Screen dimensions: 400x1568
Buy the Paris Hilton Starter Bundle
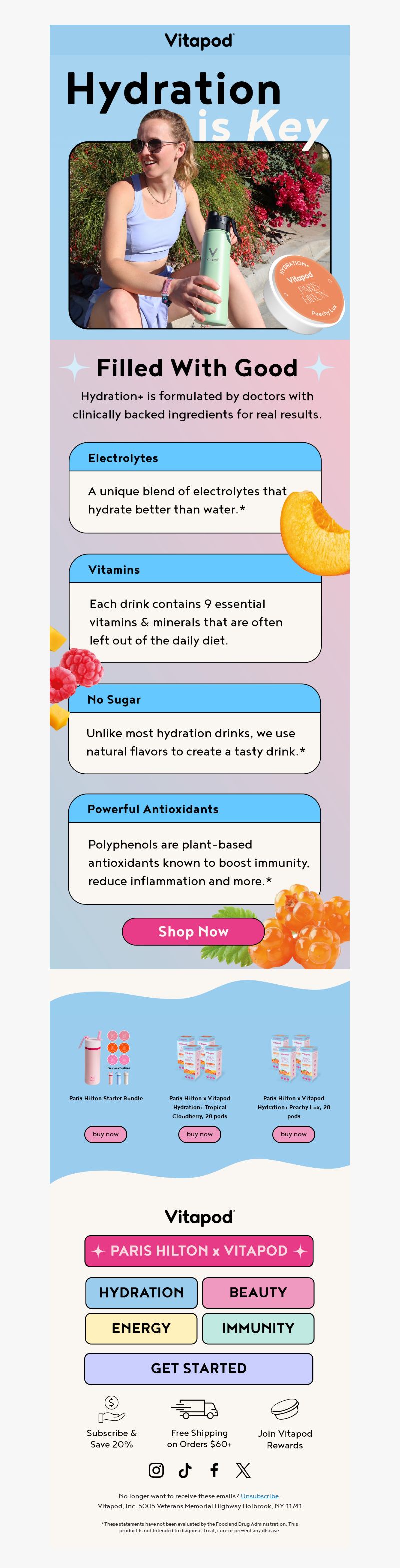coord(106,1134)
